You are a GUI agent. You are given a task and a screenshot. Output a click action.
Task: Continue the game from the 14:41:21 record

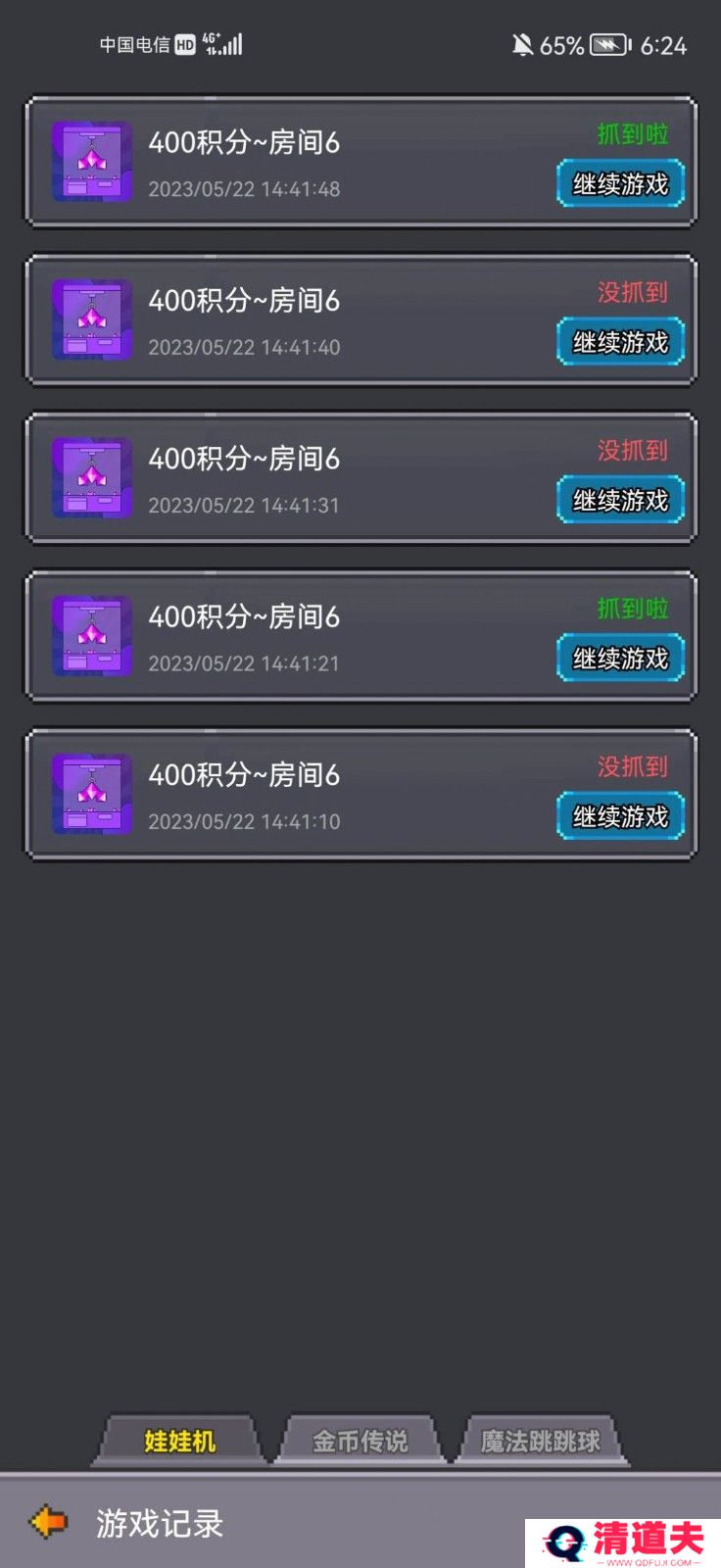(x=620, y=658)
